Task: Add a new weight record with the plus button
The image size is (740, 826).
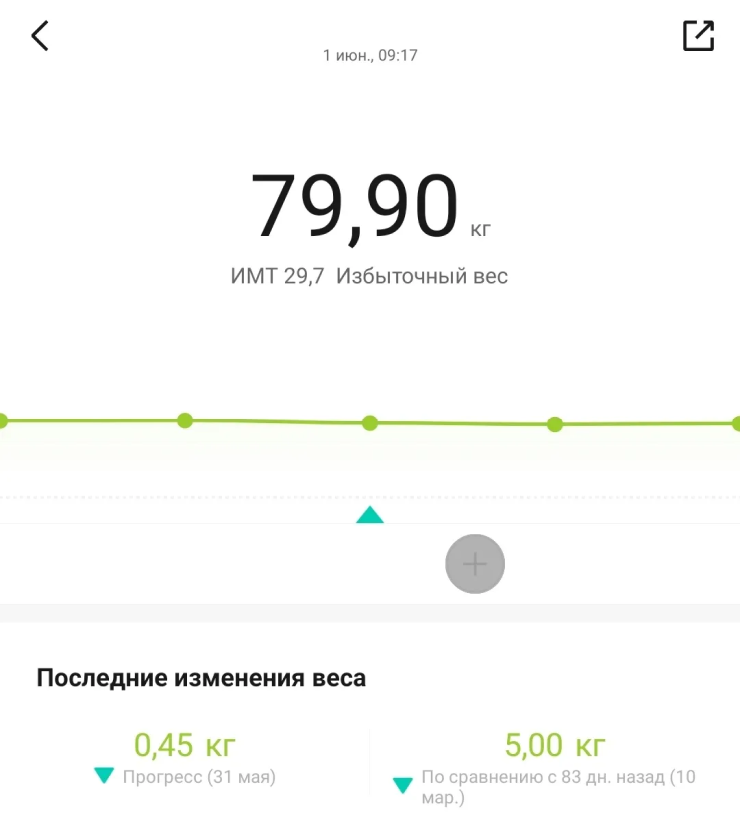Action: pyautogui.click(x=475, y=564)
